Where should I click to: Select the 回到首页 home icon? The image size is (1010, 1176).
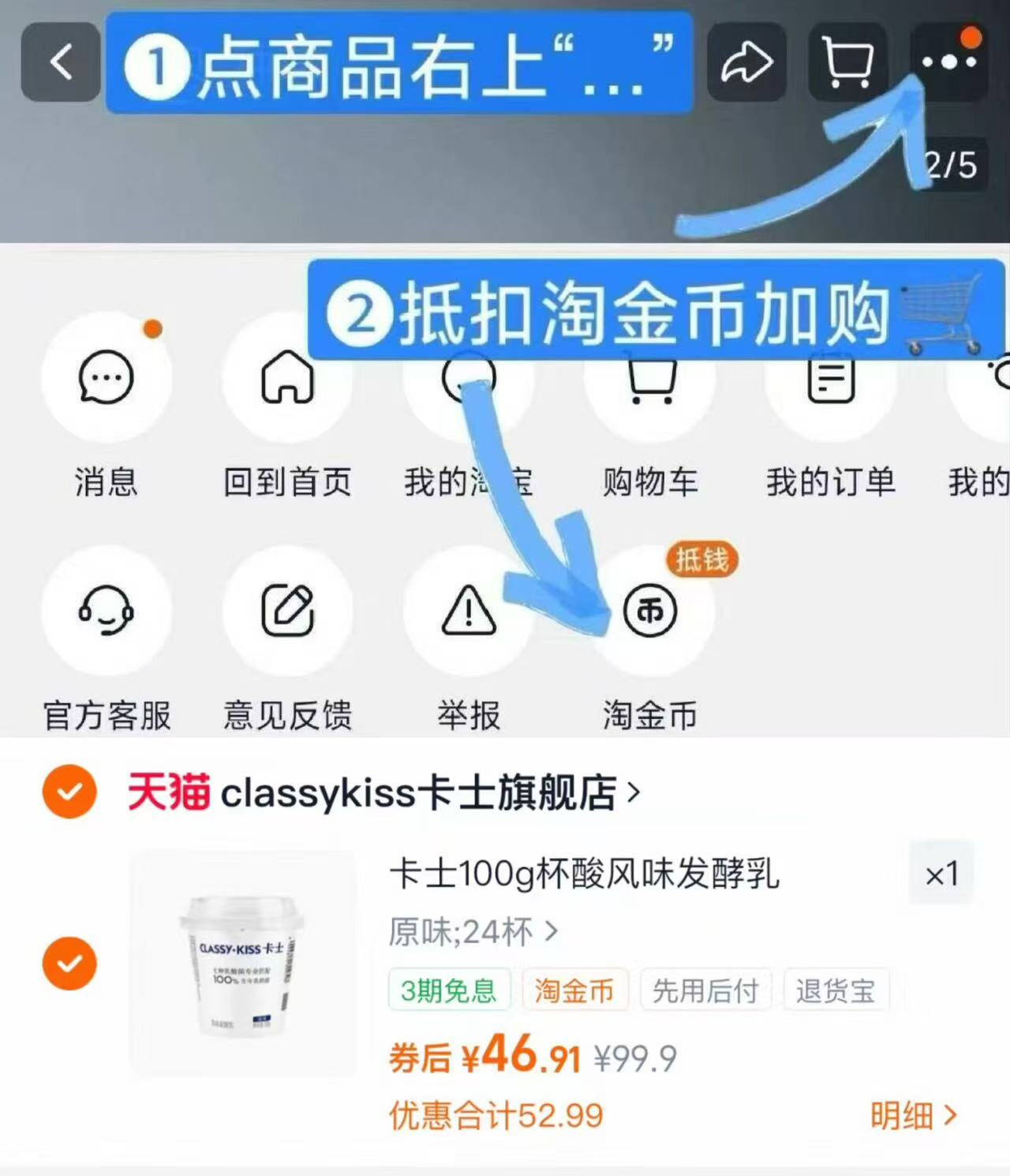(x=287, y=379)
